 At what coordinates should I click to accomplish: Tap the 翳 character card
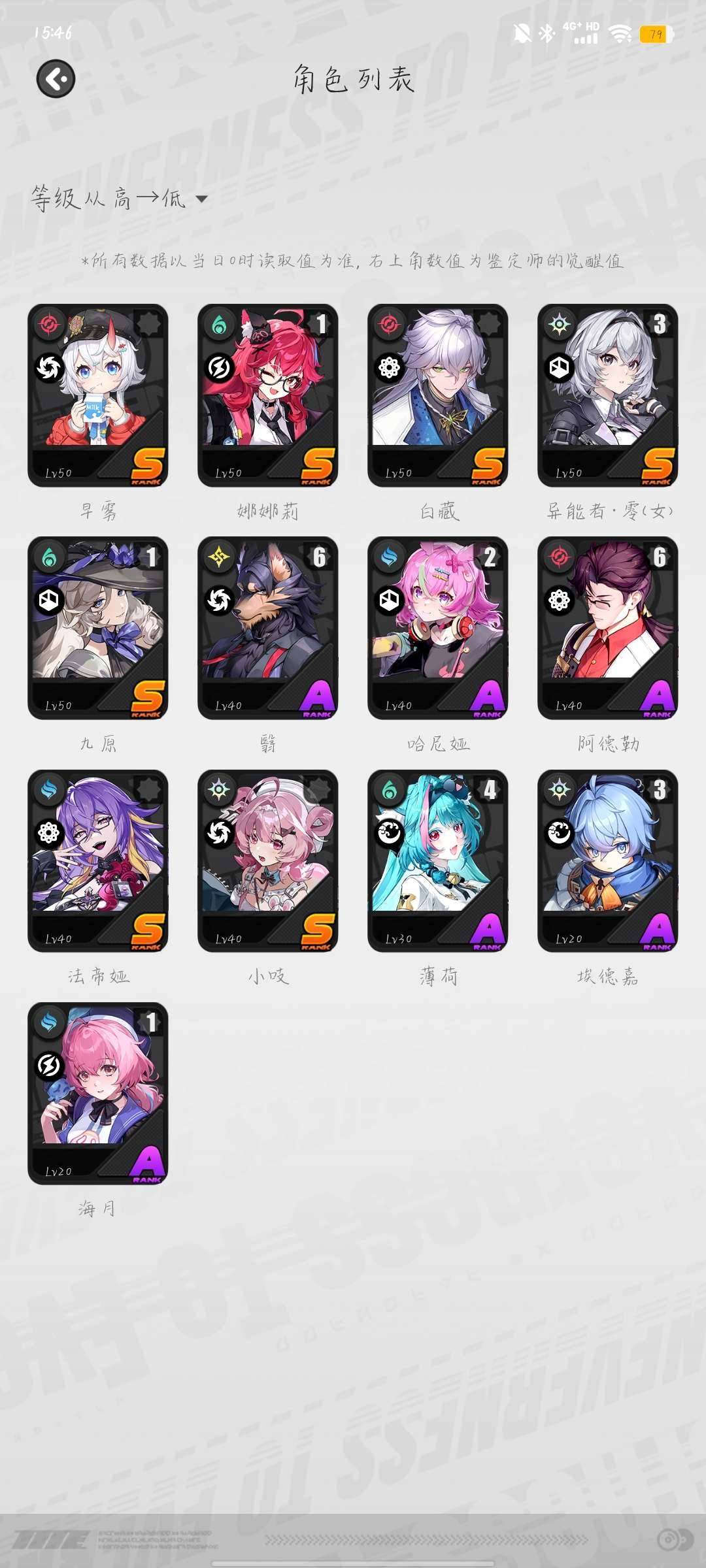[268, 628]
